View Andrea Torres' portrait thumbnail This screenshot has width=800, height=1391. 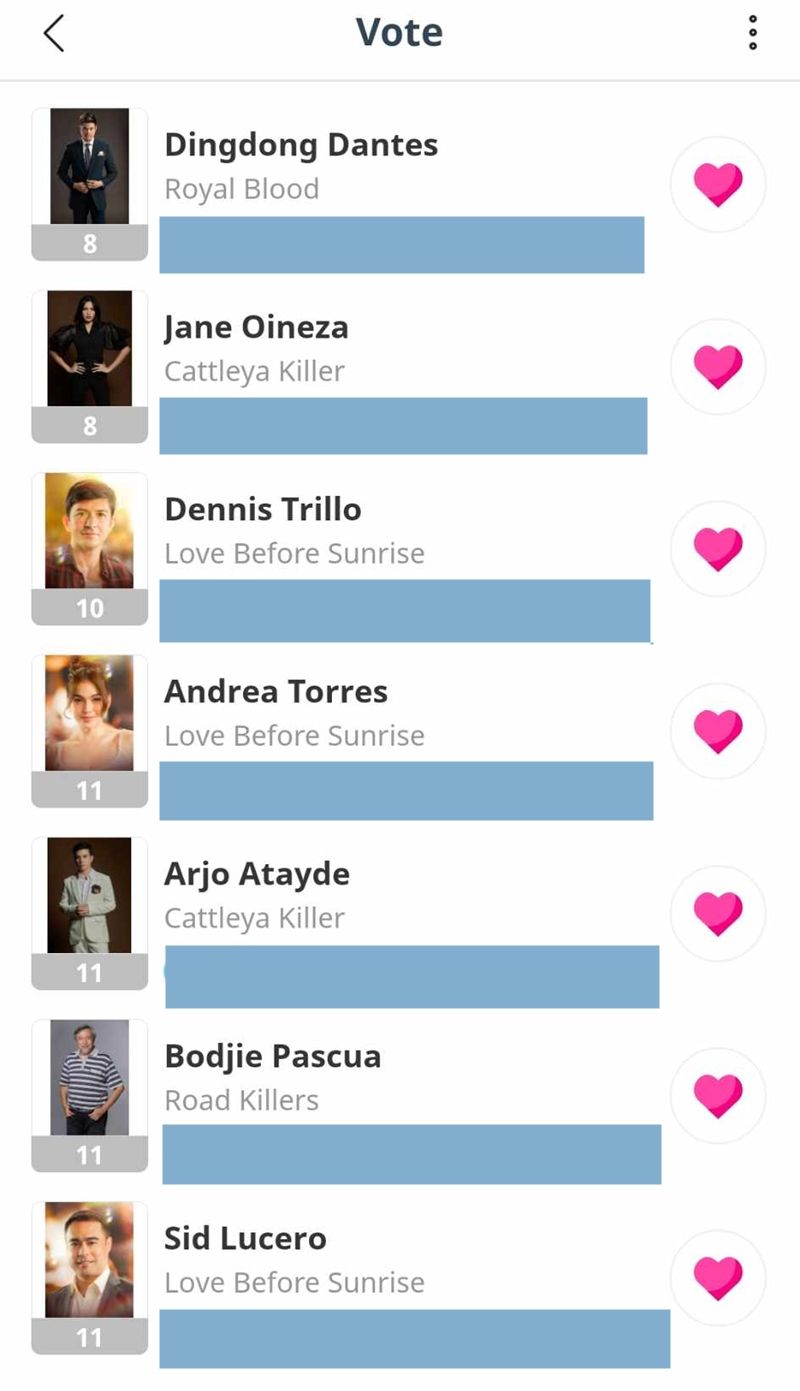click(89, 713)
